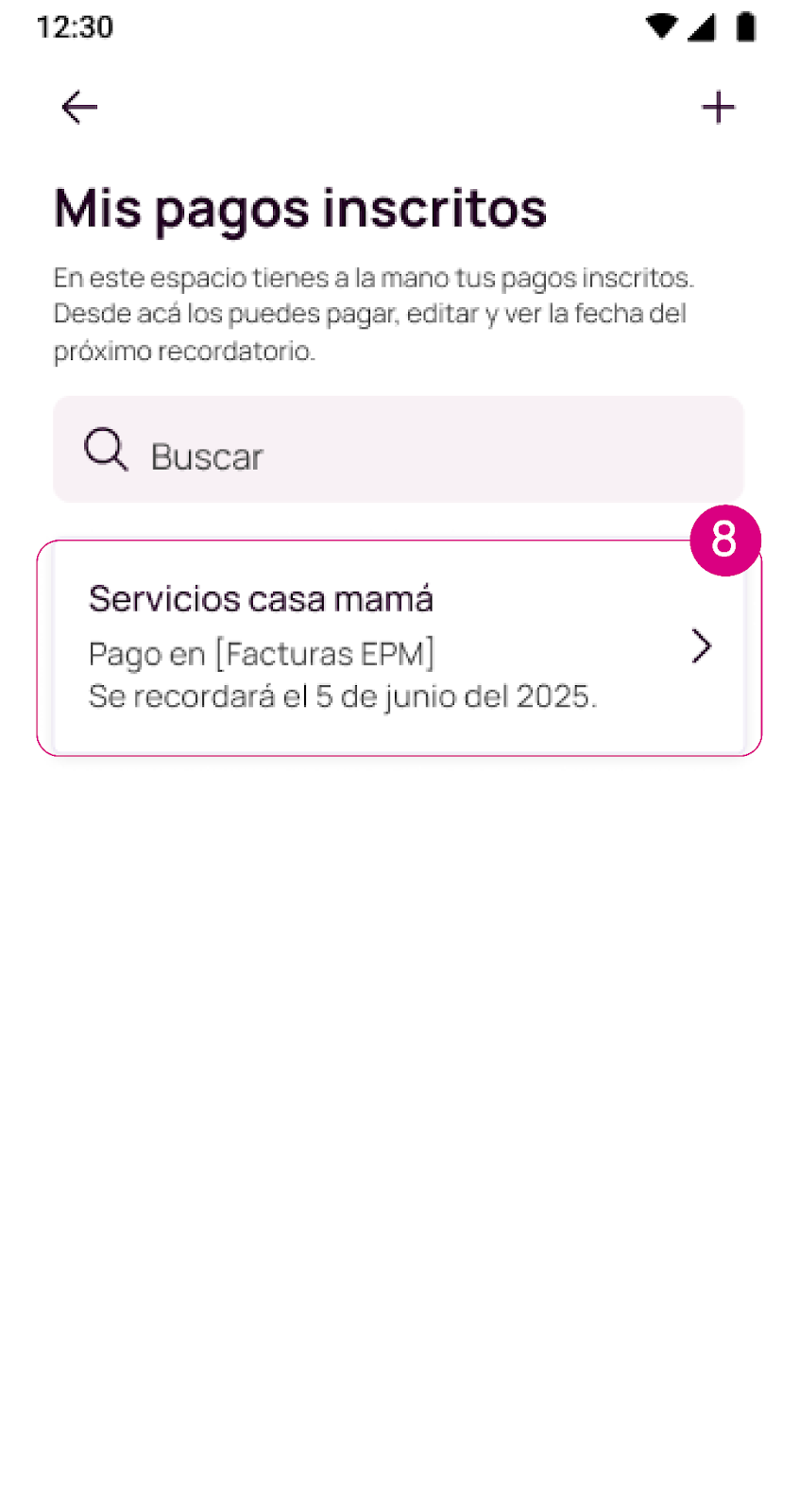Tap Servicios casa mamá title text
Screen dimensions: 799x1512
click(261, 598)
